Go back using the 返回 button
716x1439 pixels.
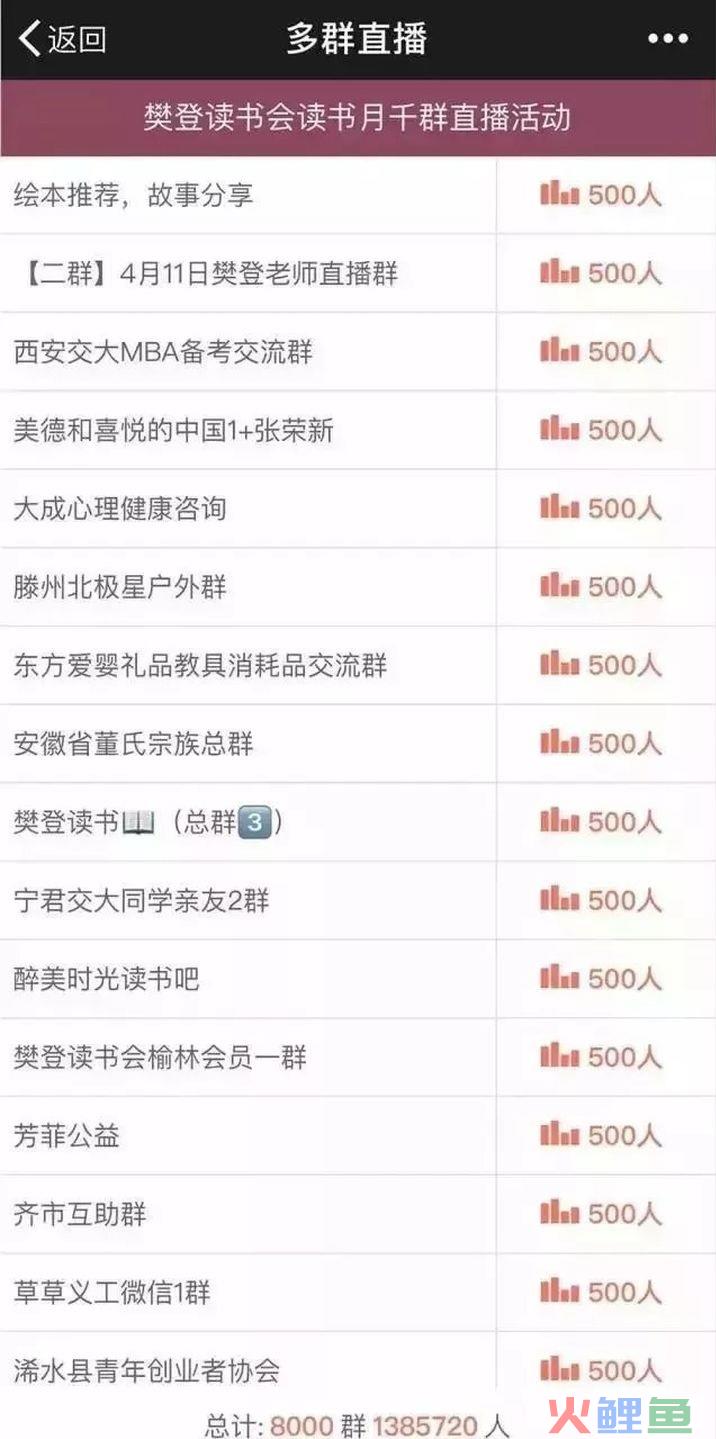click(x=62, y=39)
